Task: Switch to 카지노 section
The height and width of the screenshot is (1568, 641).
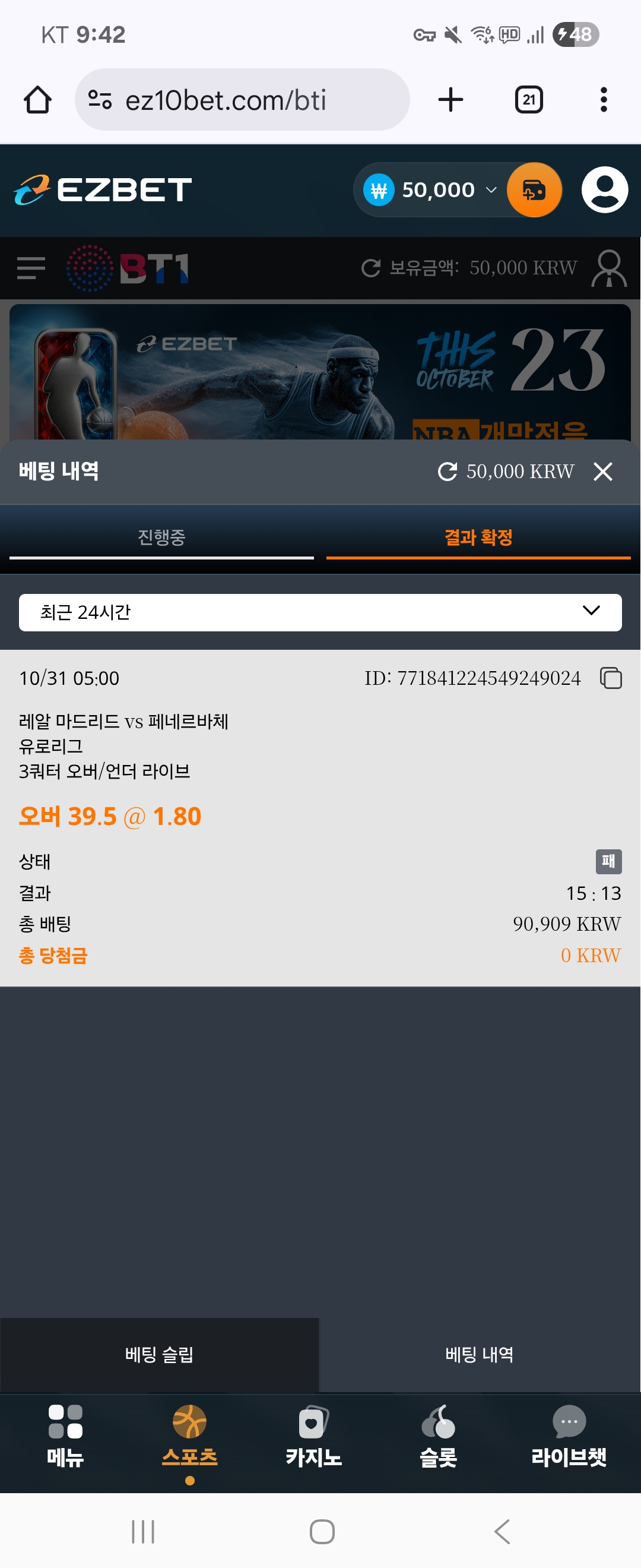Action: pyautogui.click(x=314, y=1437)
